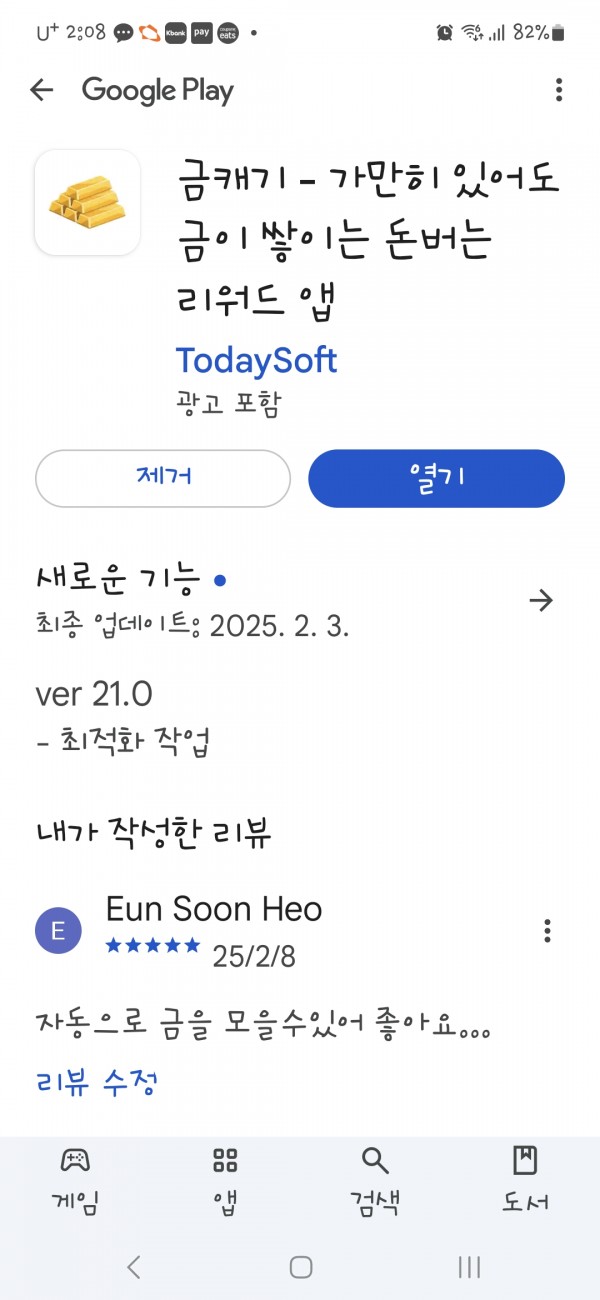Image resolution: width=600 pixels, height=1300 pixels.
Task: Go back using the top-left arrow
Action: pos(41,90)
